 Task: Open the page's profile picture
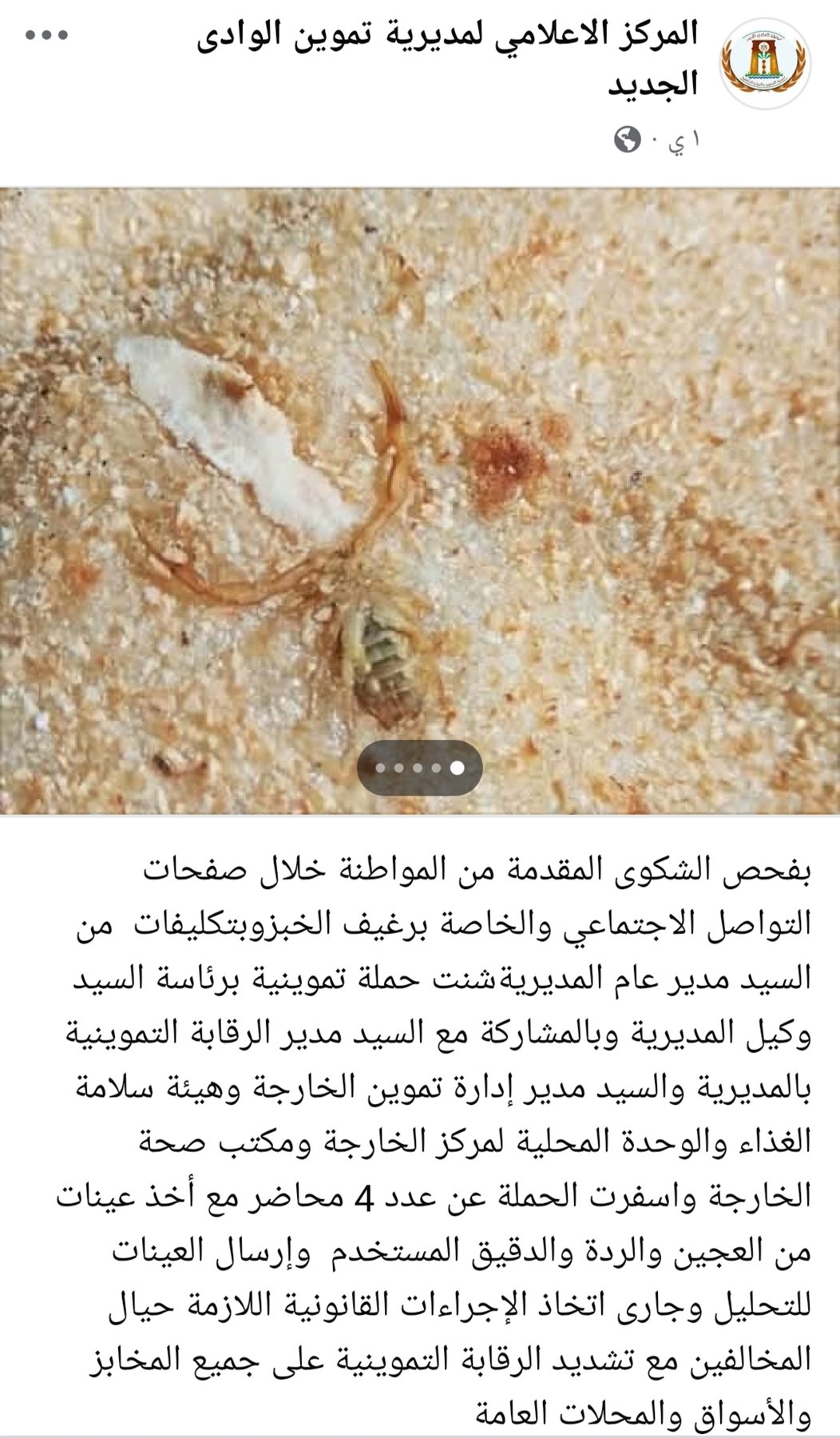pos(765,65)
